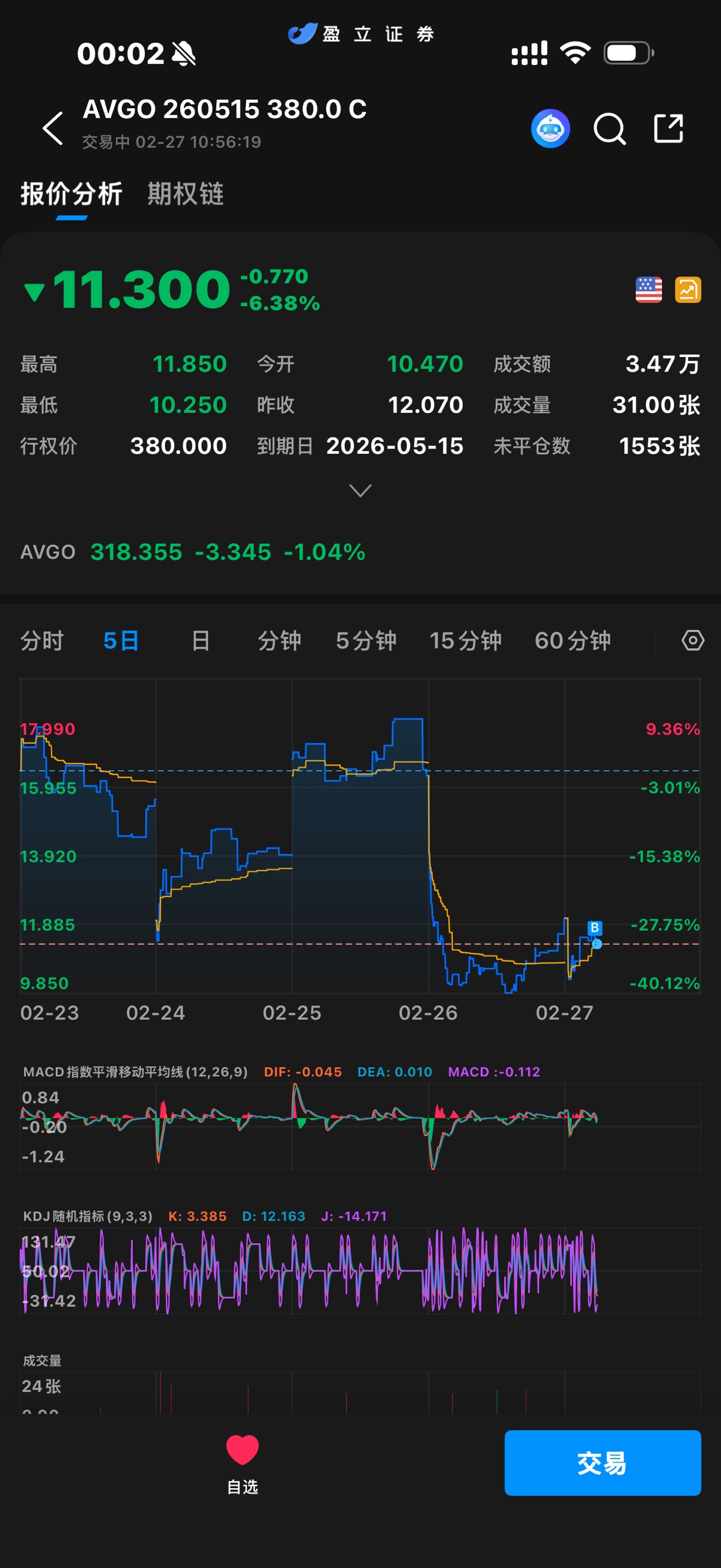Open the underlying AVGO stock quote row
721x1568 pixels.
[x=192, y=552]
